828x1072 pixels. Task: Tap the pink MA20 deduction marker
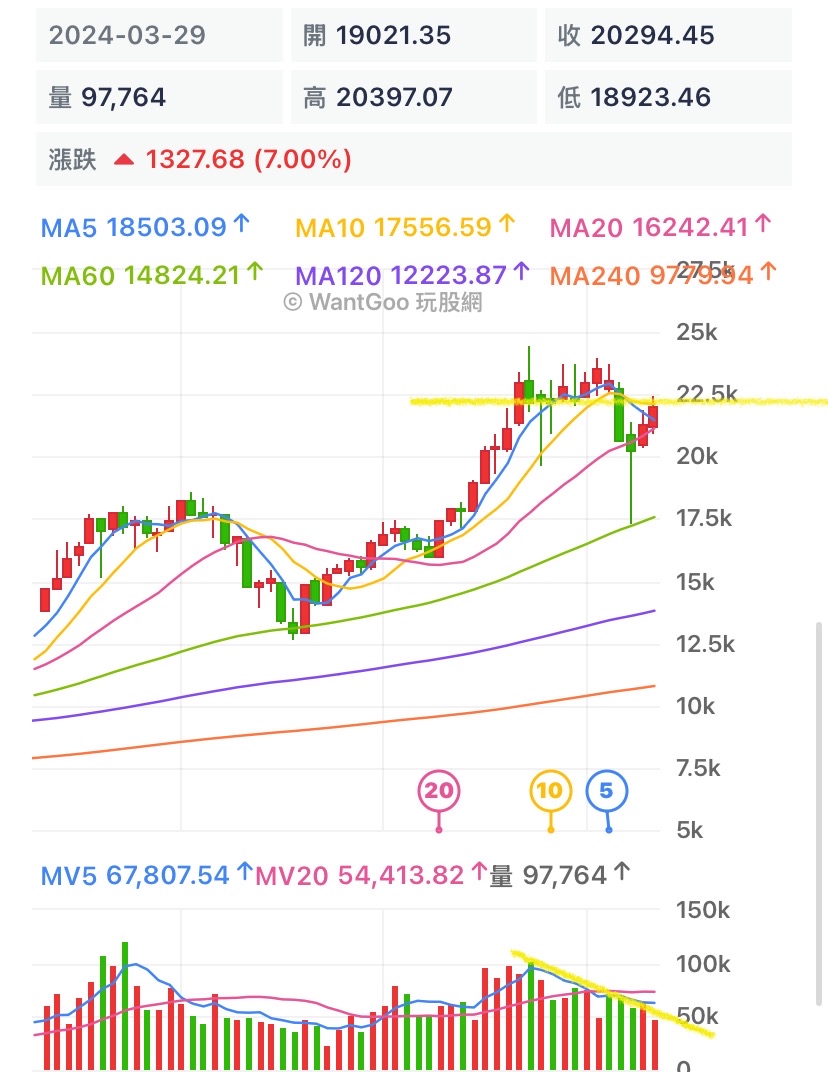coord(438,792)
